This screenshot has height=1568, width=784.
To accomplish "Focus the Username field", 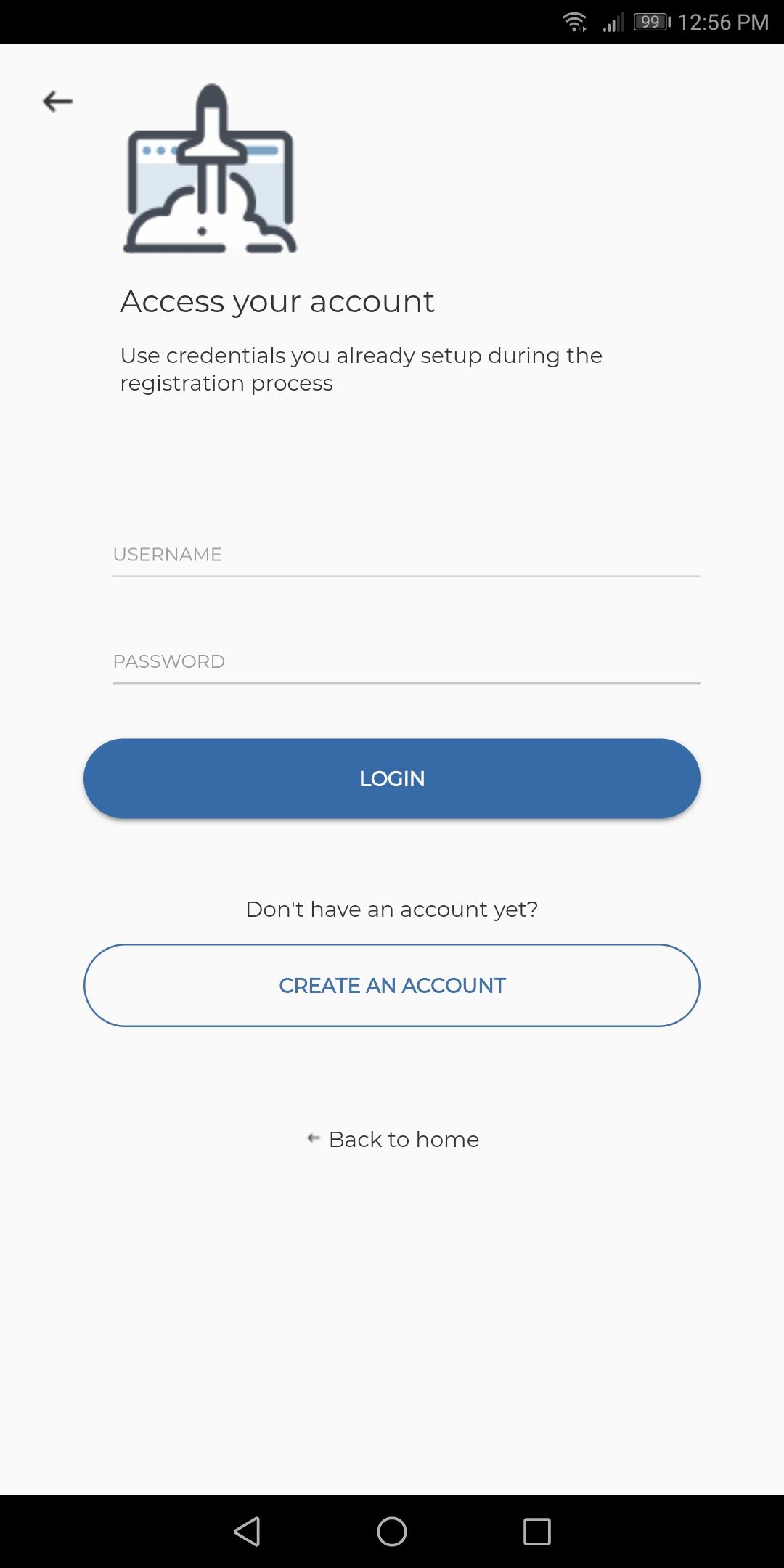I will point(406,555).
